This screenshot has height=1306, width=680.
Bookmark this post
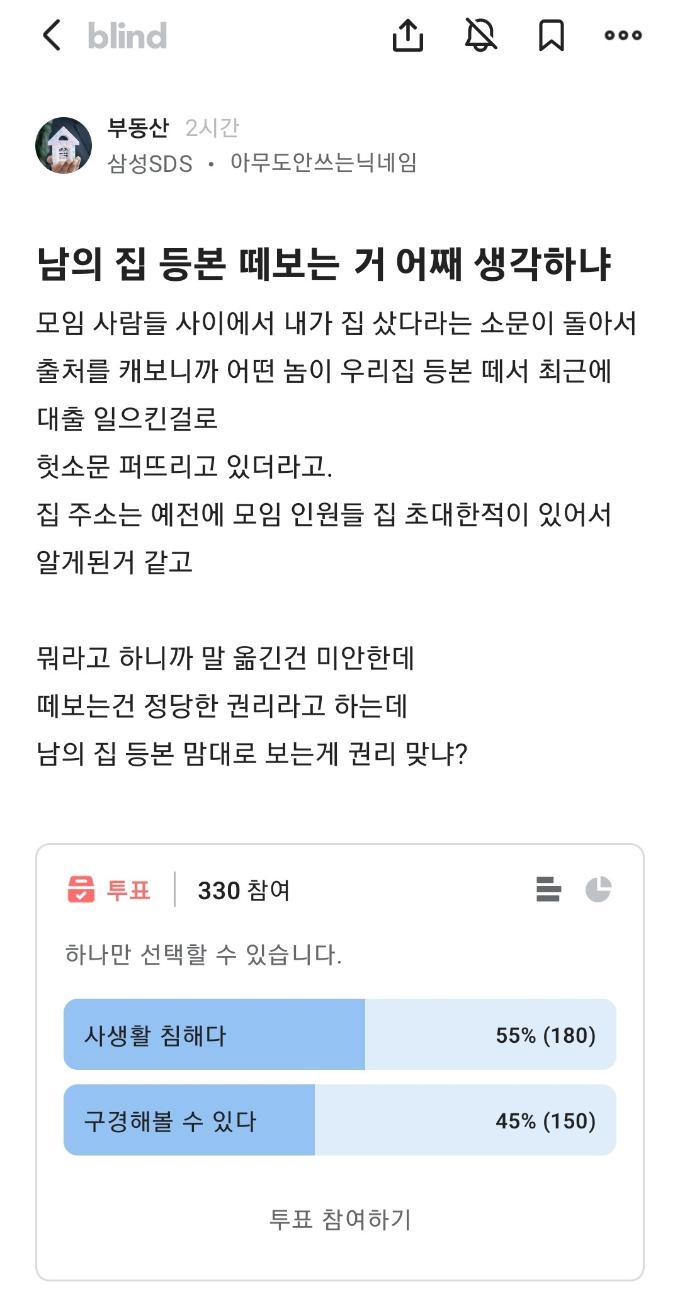[x=551, y=36]
